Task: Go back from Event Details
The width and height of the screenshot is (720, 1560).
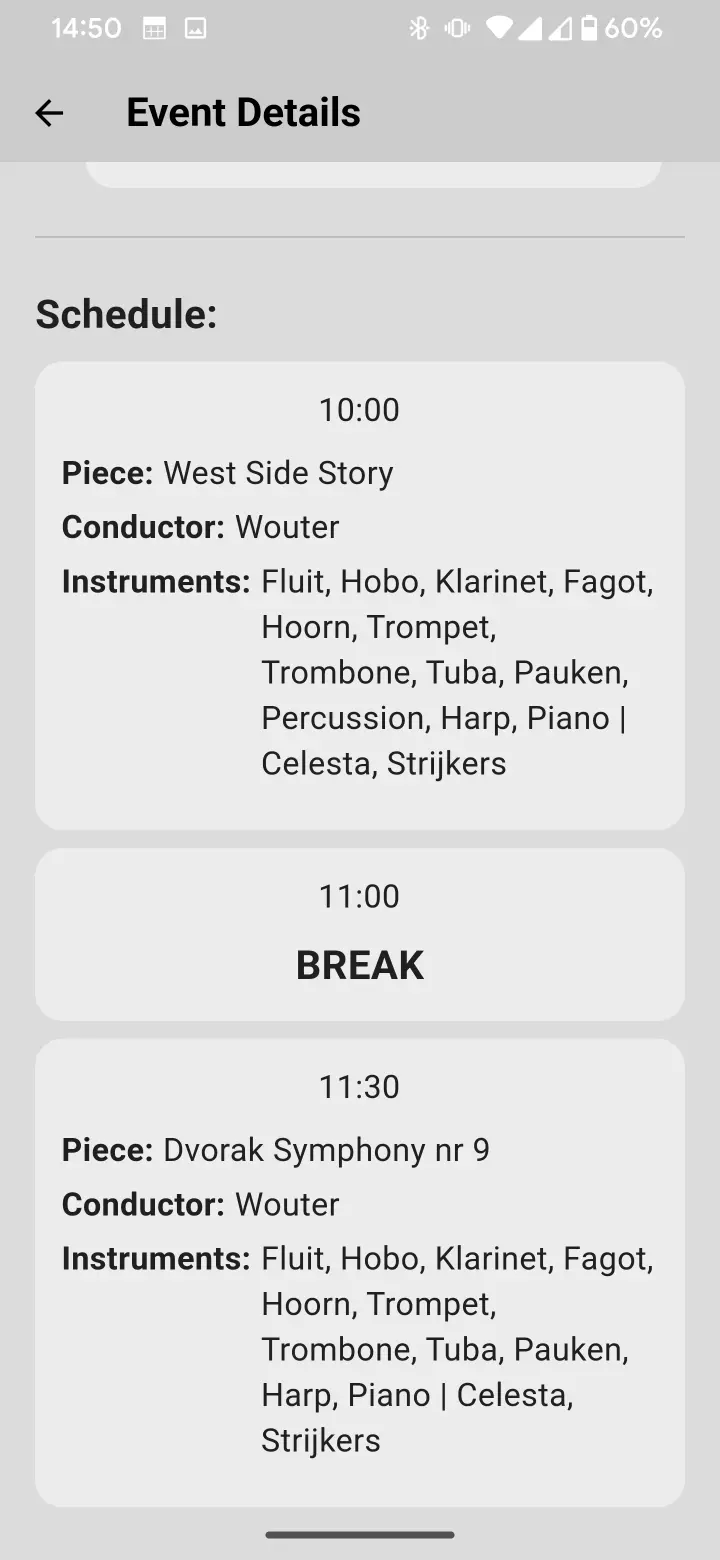Action: (x=49, y=113)
